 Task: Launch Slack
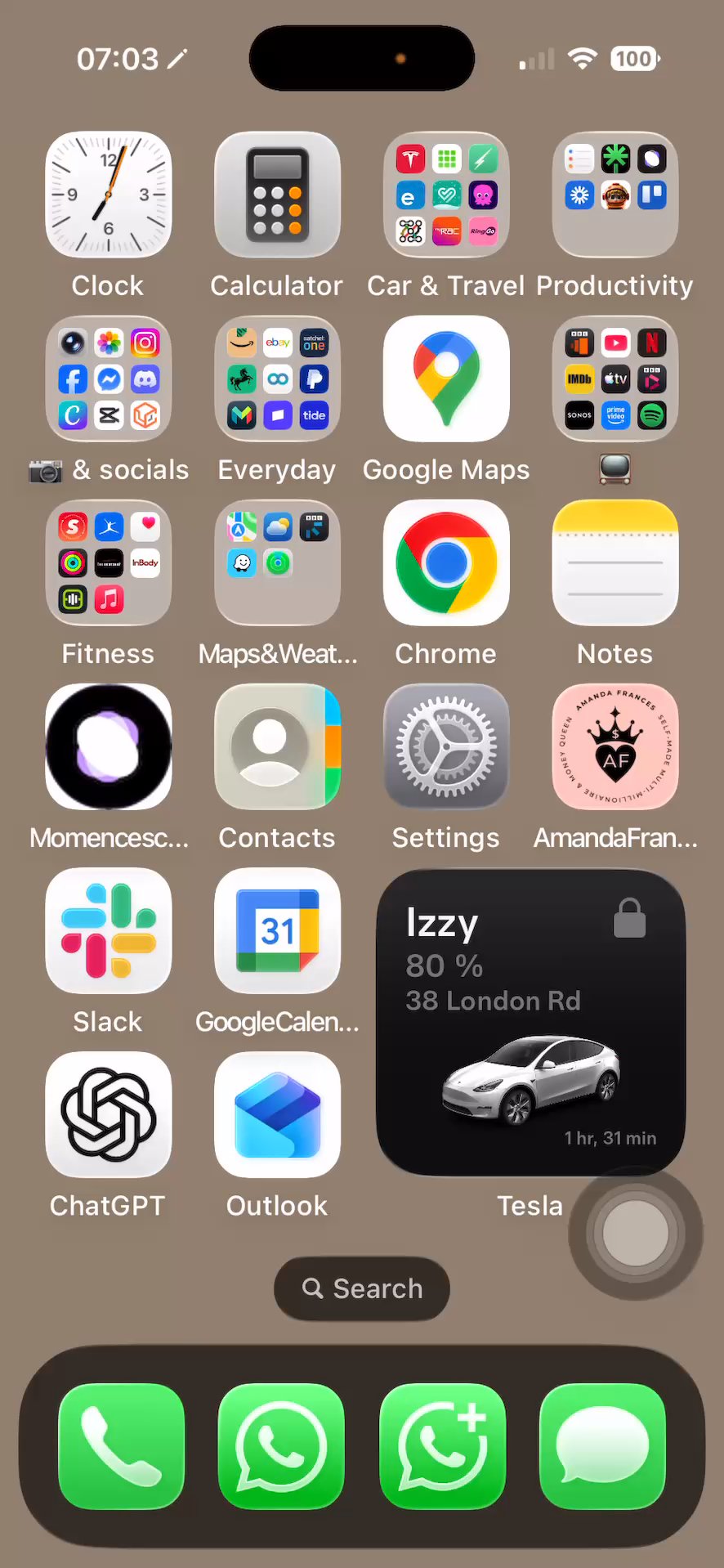click(109, 930)
